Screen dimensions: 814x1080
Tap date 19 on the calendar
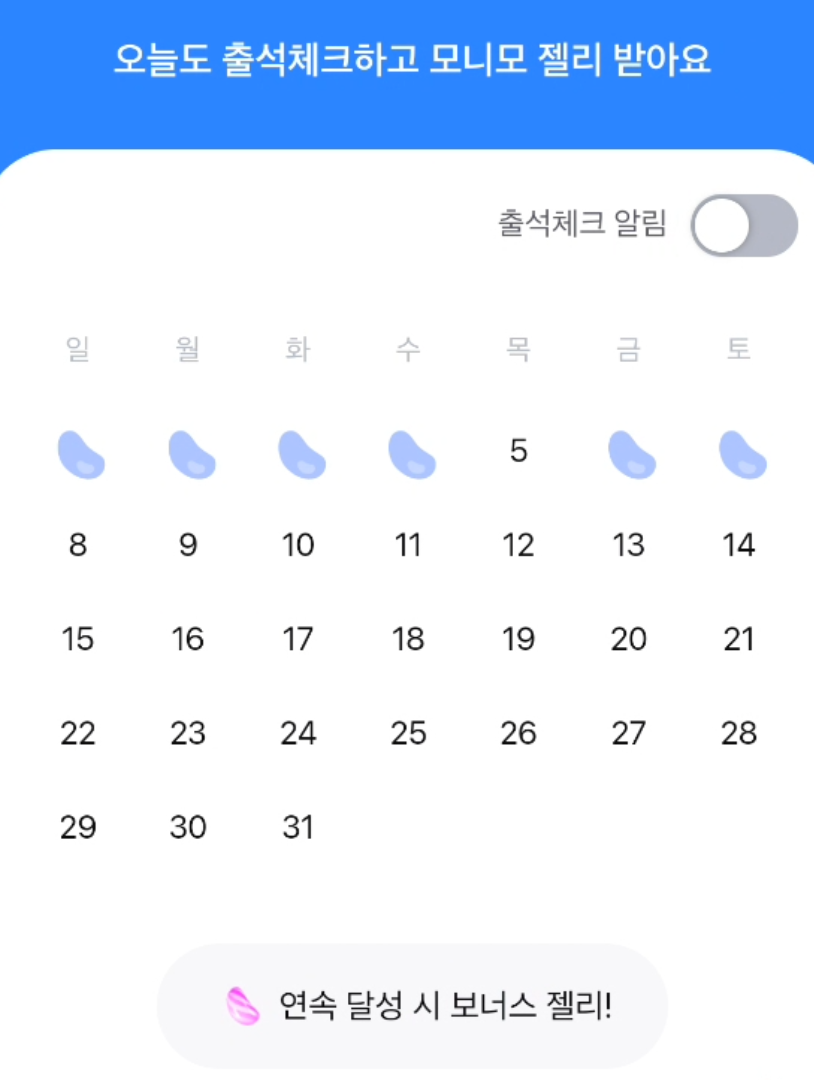tap(518, 639)
